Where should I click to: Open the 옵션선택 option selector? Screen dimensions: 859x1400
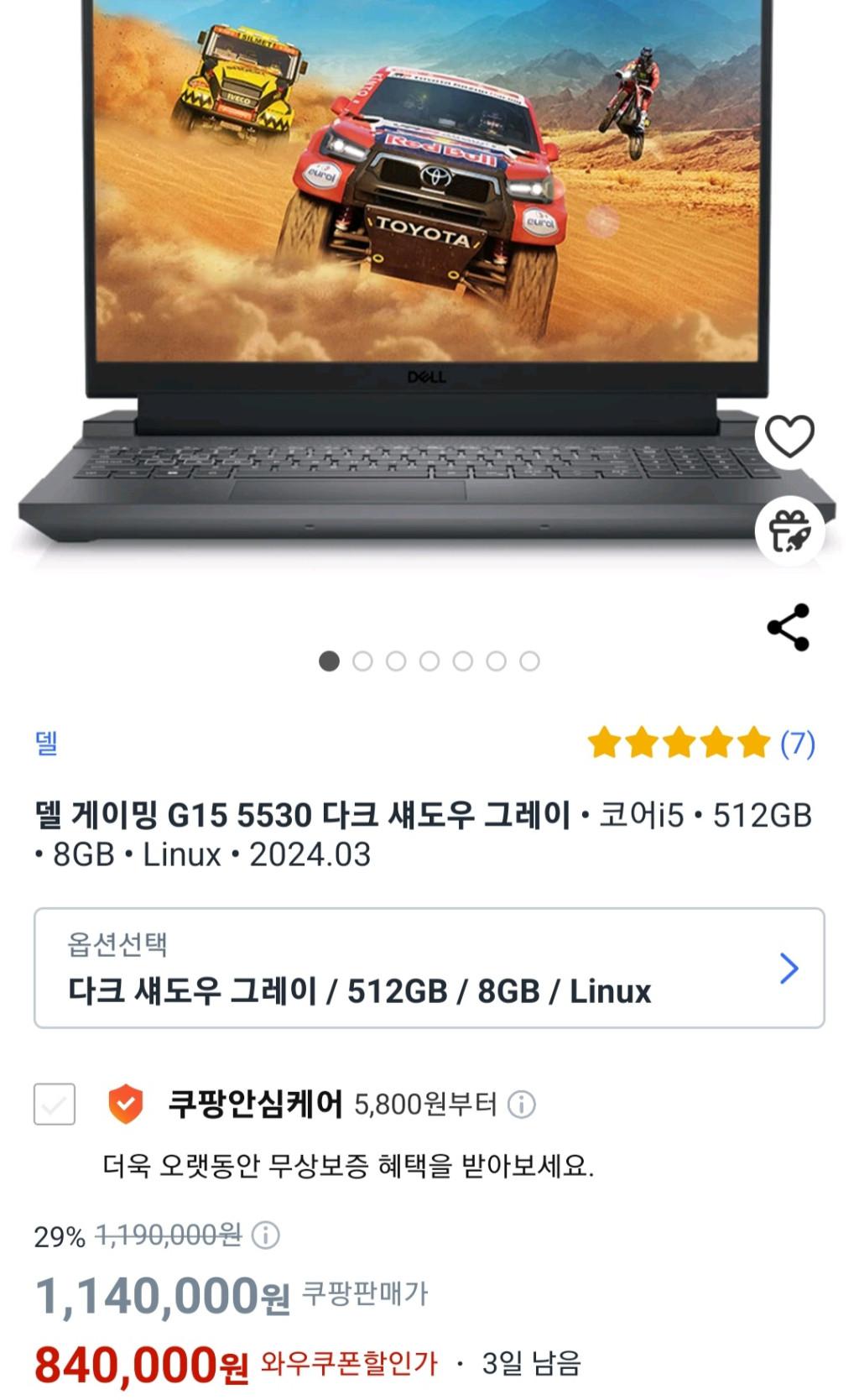tap(429, 968)
